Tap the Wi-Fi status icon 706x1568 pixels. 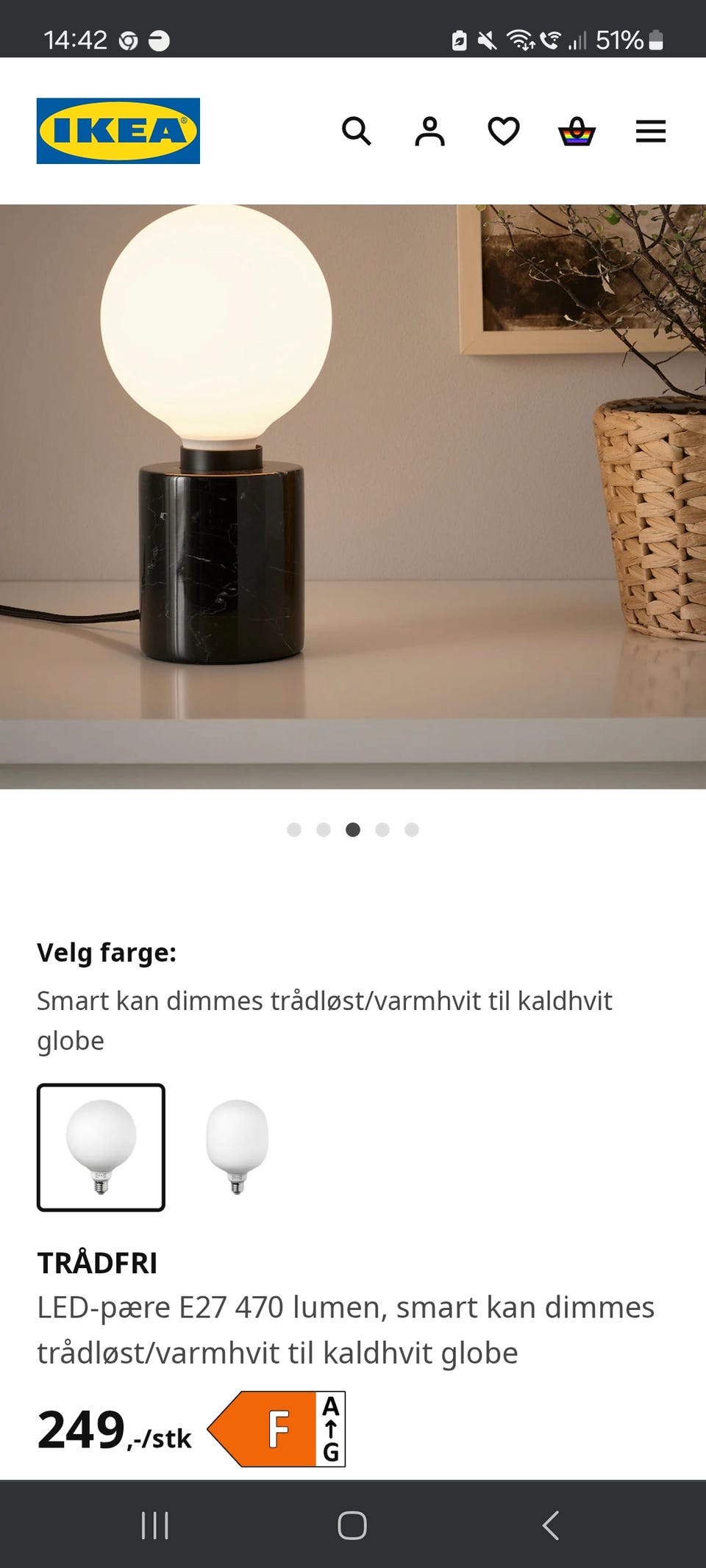(x=522, y=38)
